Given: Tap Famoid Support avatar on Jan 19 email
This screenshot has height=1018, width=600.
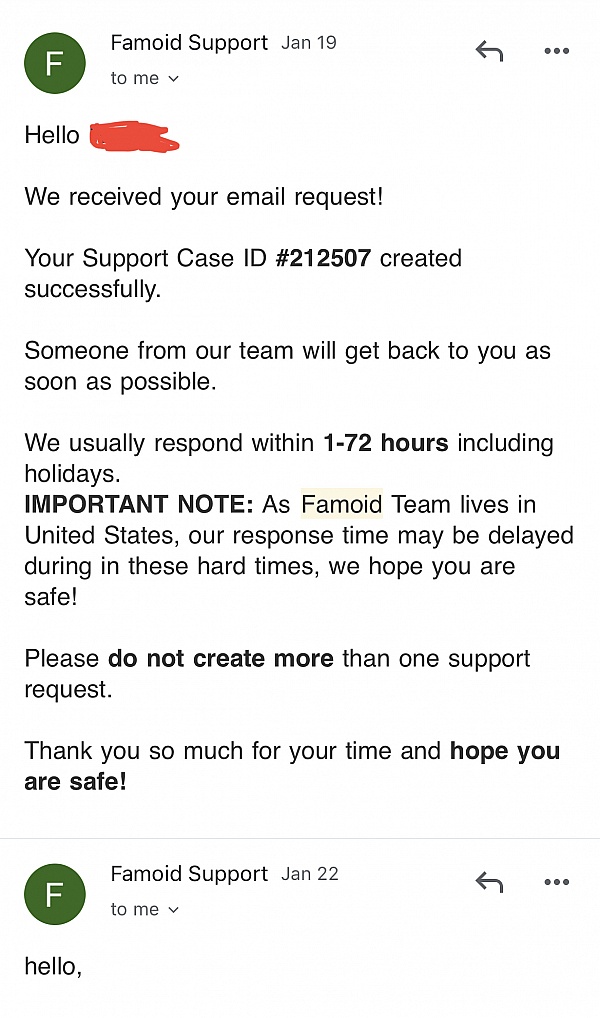Looking at the screenshot, I should tap(55, 63).
